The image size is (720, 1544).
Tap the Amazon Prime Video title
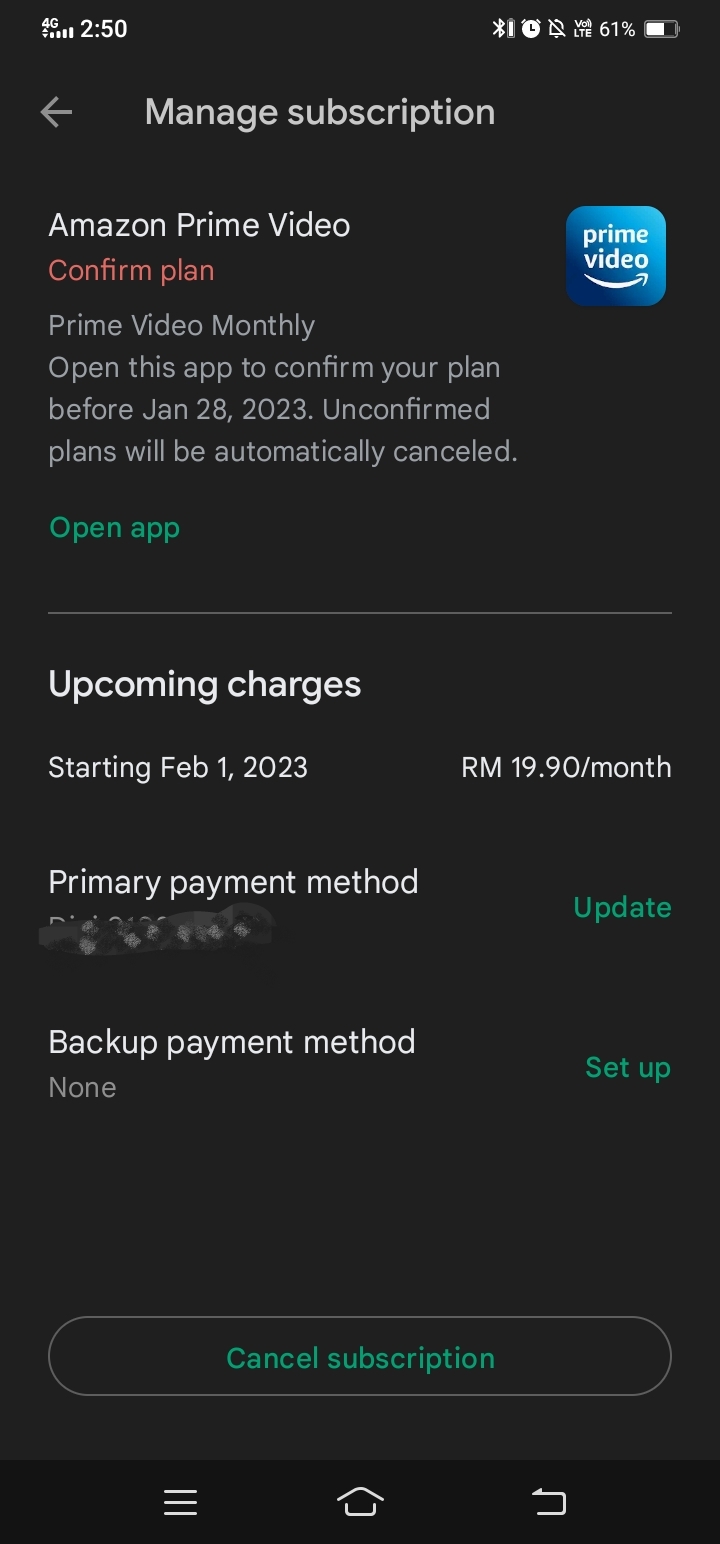coord(199,225)
